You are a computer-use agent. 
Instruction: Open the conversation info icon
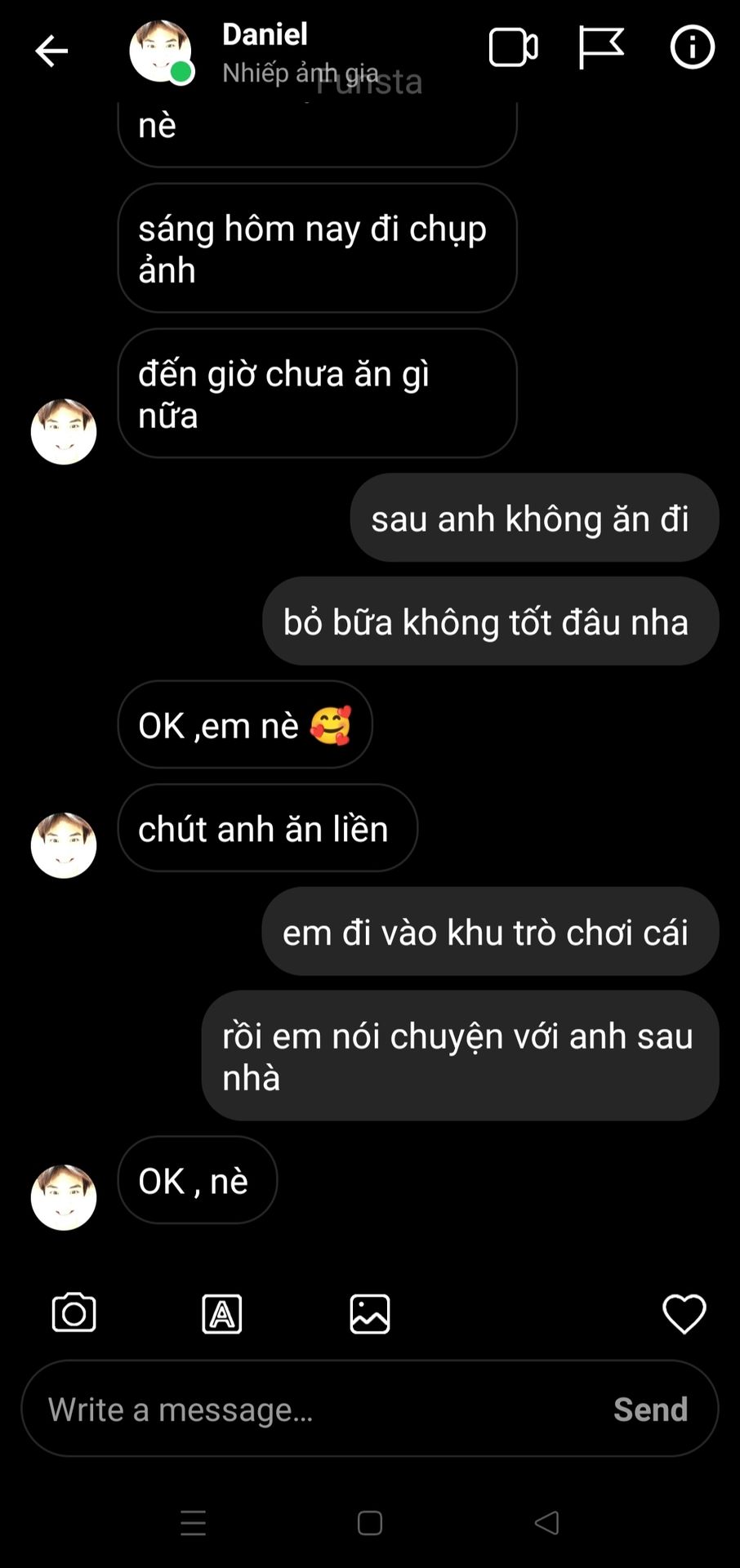[x=692, y=47]
